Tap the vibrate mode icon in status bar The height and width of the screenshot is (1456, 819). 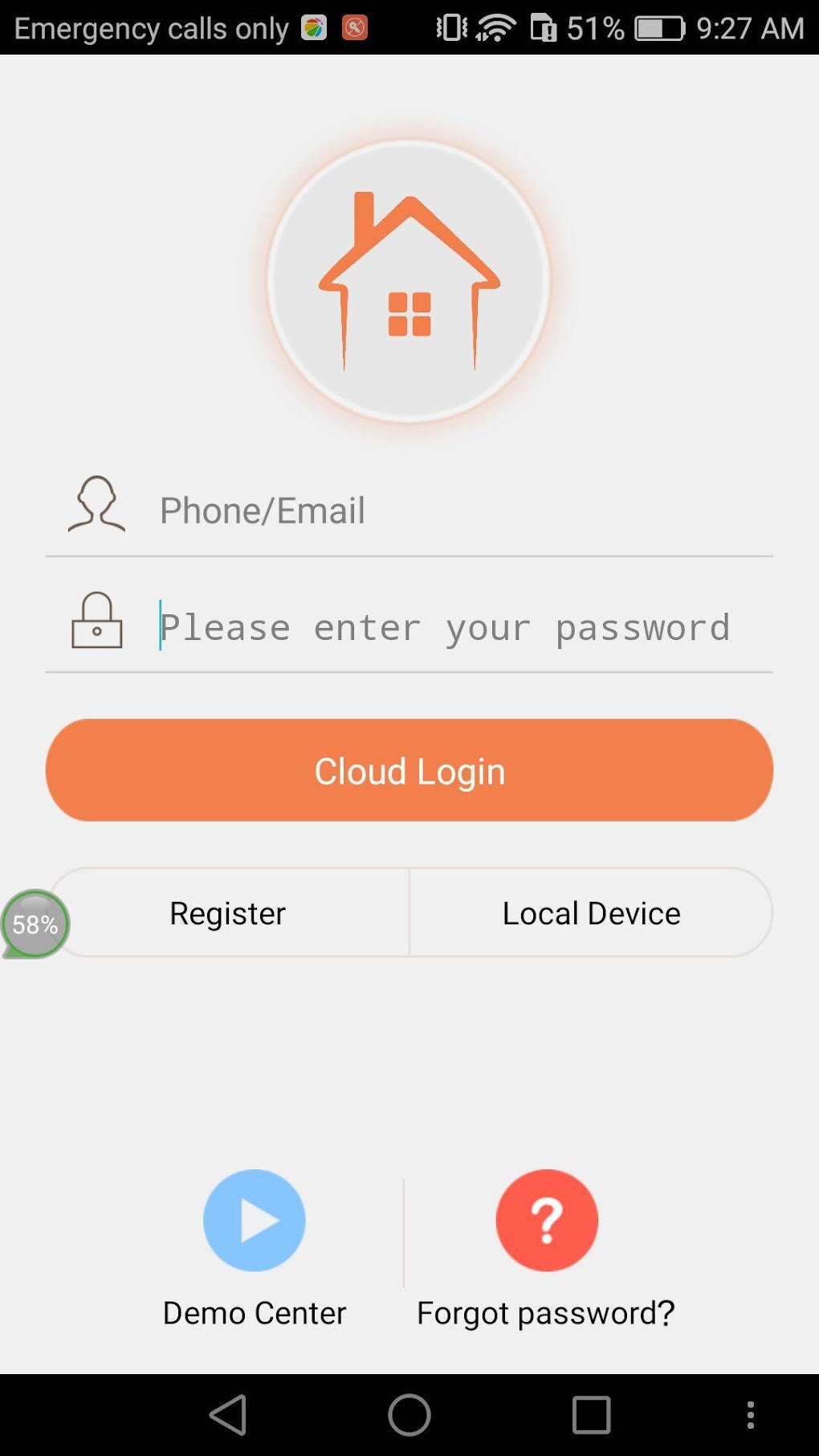click(450, 27)
